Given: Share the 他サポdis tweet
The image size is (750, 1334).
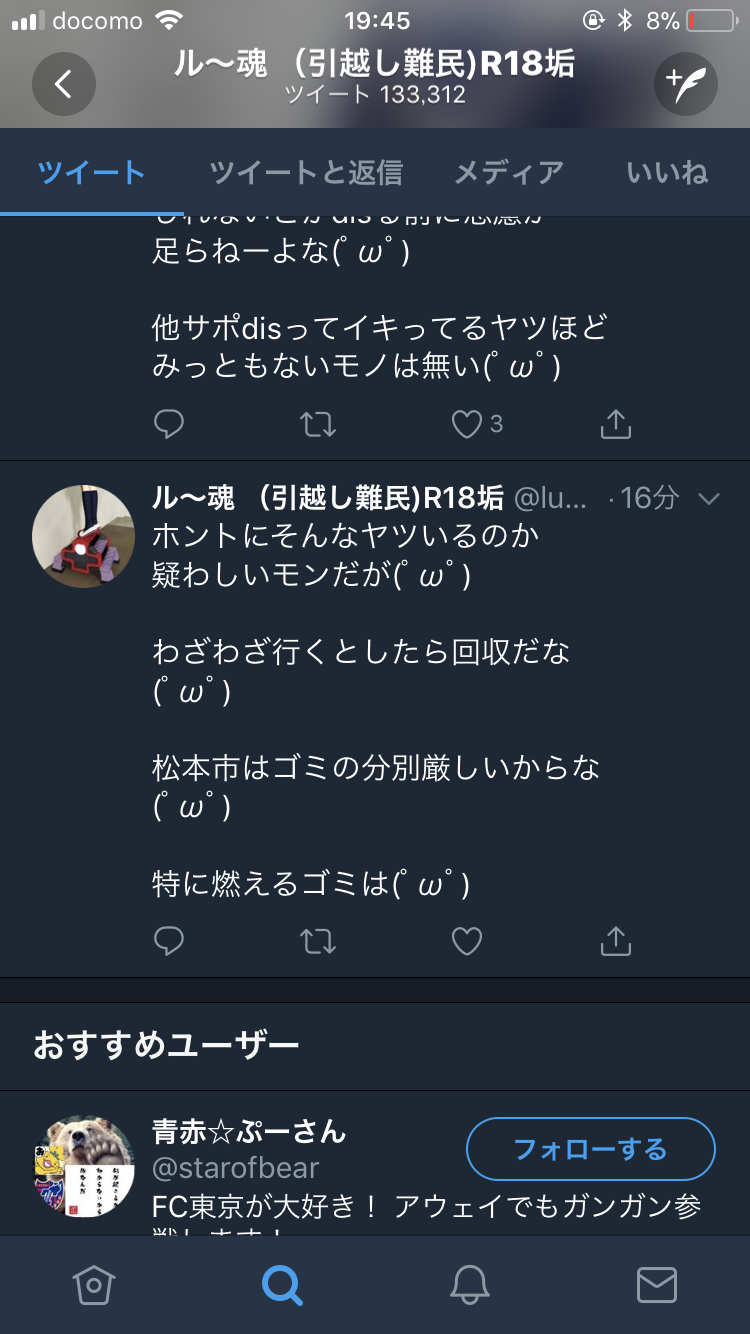Looking at the screenshot, I should click(x=616, y=425).
